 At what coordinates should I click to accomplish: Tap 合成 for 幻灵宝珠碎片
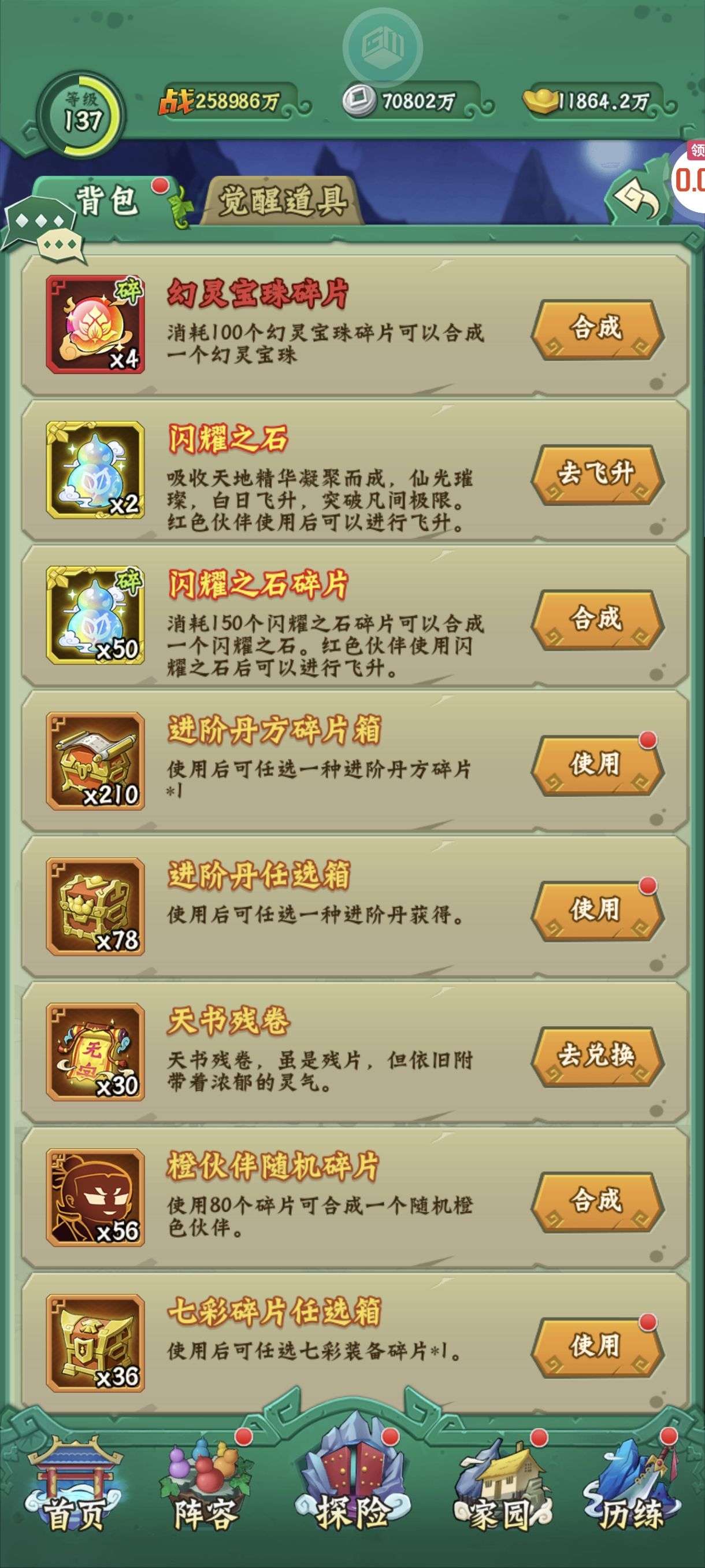point(597,329)
